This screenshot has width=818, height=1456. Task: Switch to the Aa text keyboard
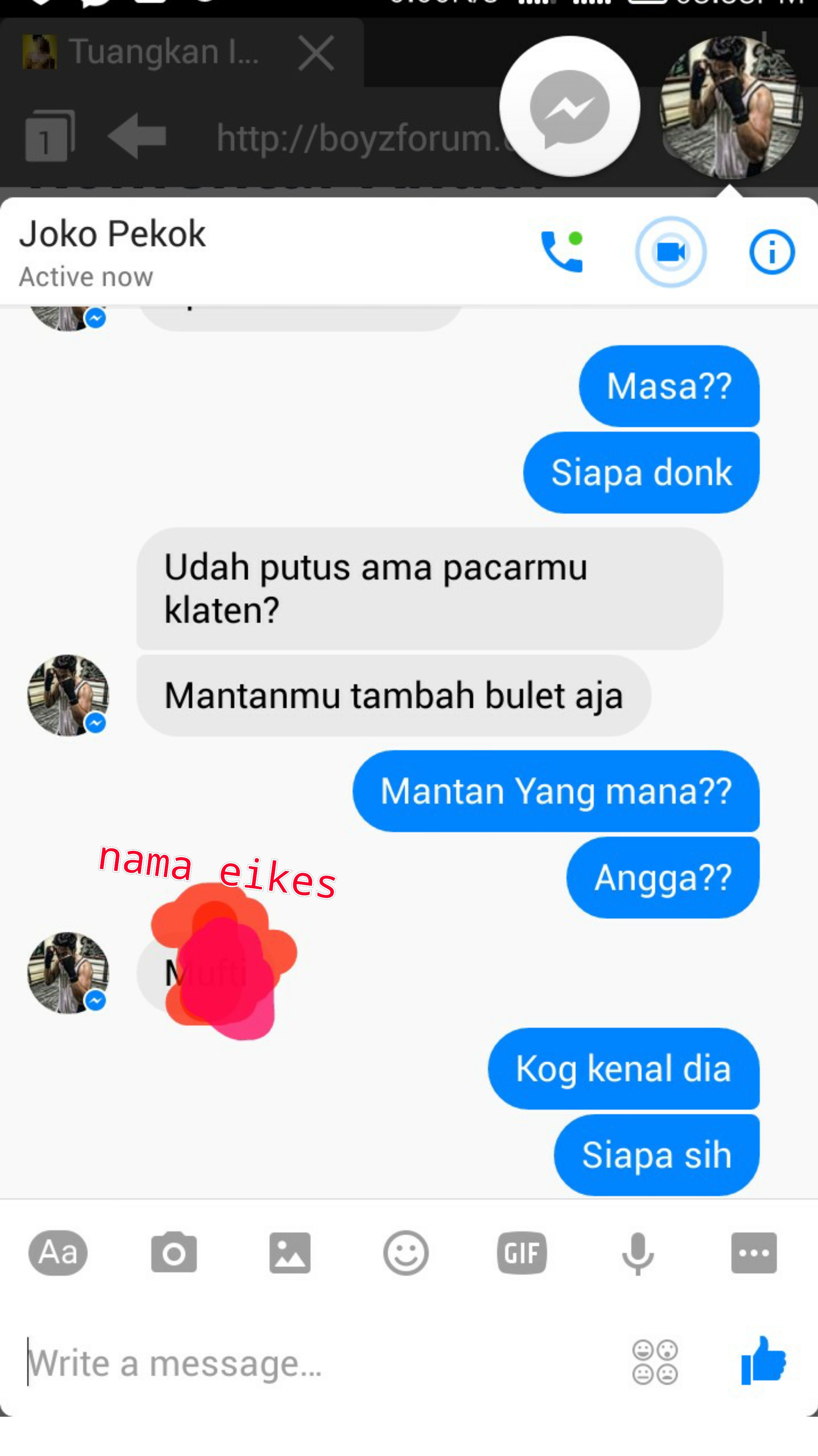click(x=58, y=1253)
